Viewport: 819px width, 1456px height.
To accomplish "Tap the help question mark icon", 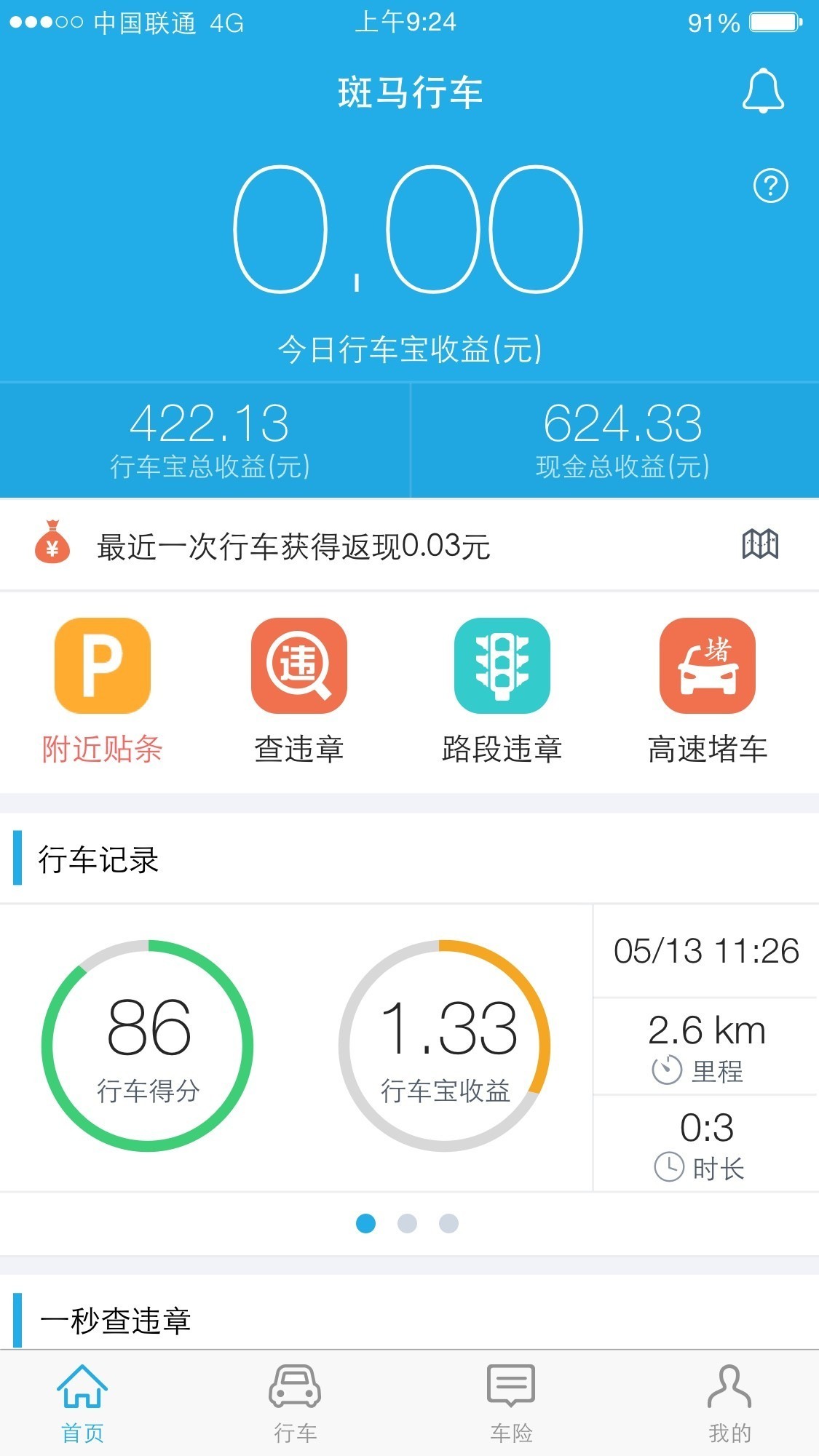I will (x=769, y=185).
